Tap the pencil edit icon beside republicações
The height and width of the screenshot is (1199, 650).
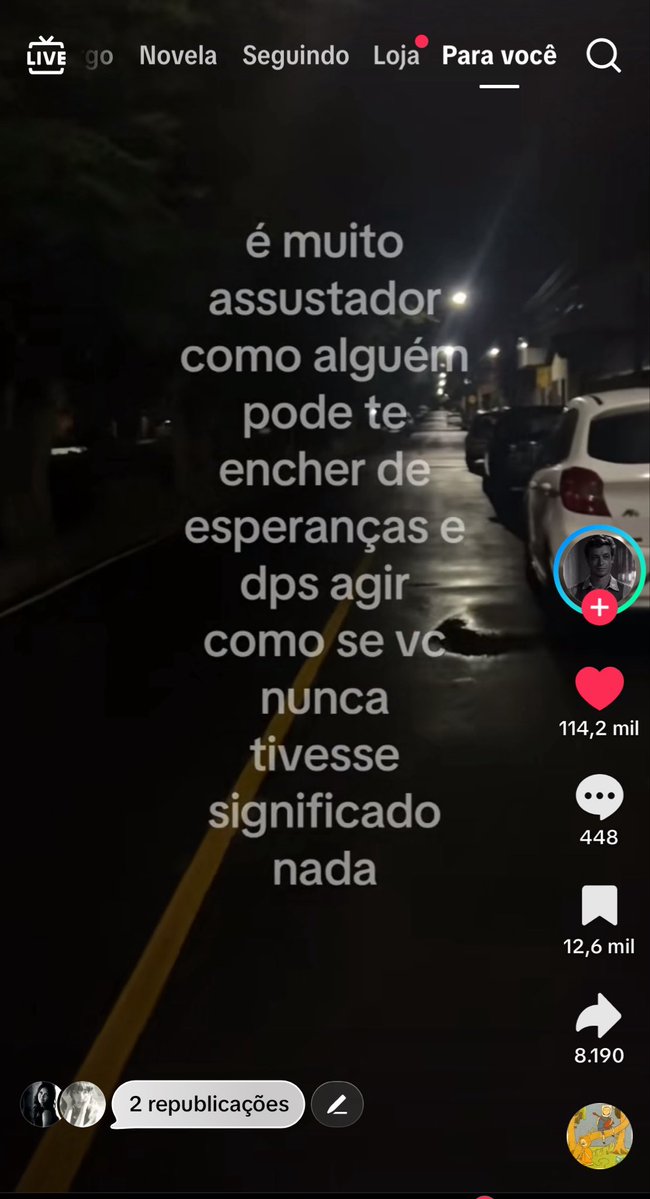click(337, 1104)
